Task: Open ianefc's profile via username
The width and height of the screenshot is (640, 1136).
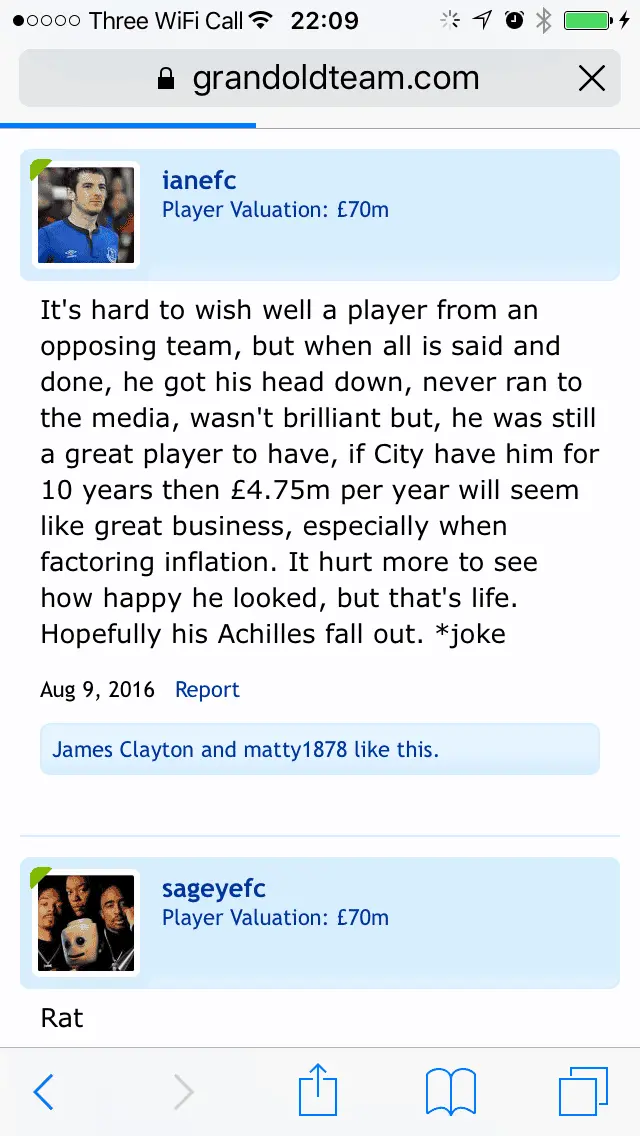Action: tap(199, 180)
